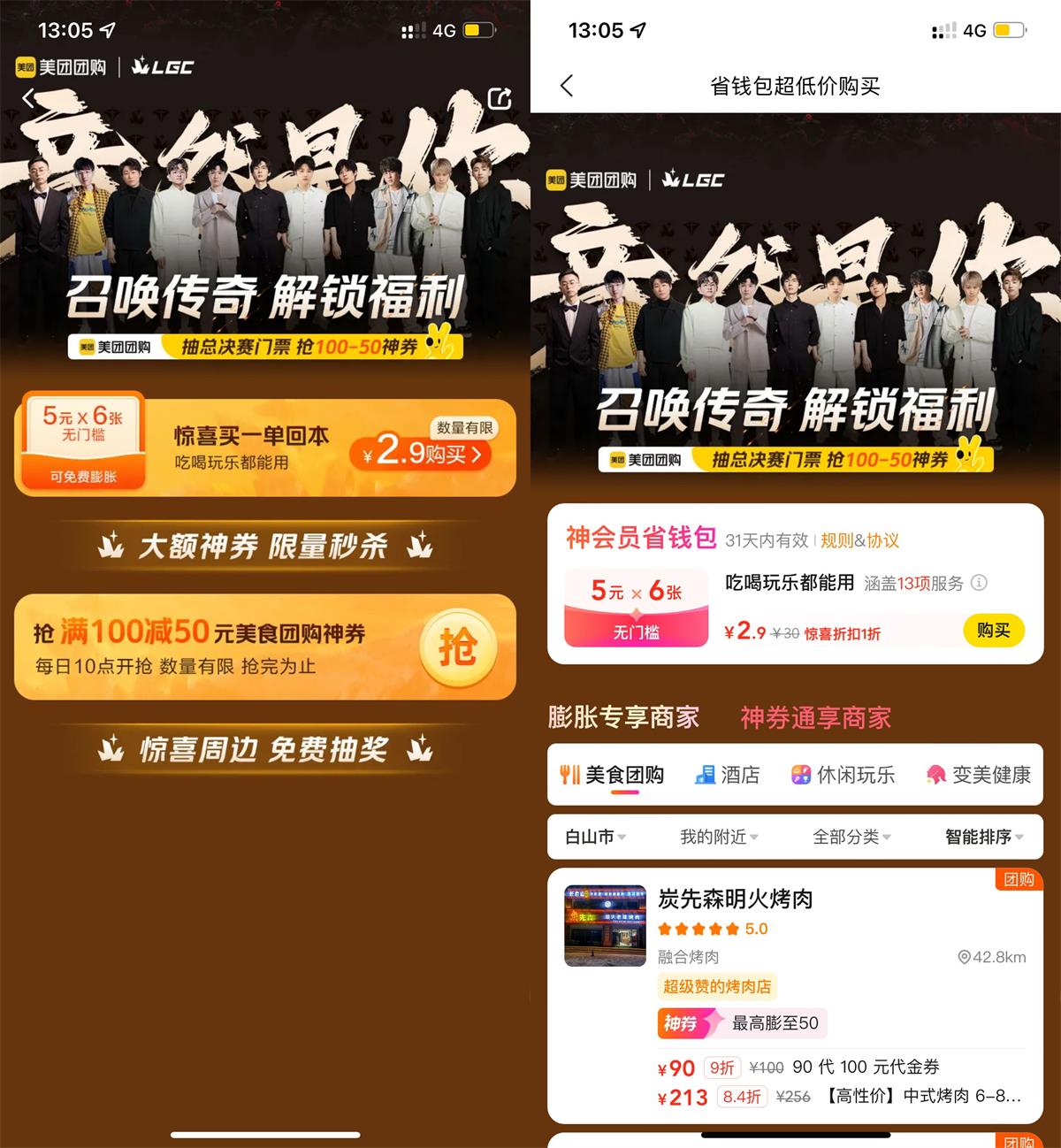This screenshot has width=1061, height=1148.
Task: Share this promo page via the share icon
Action: [500, 98]
